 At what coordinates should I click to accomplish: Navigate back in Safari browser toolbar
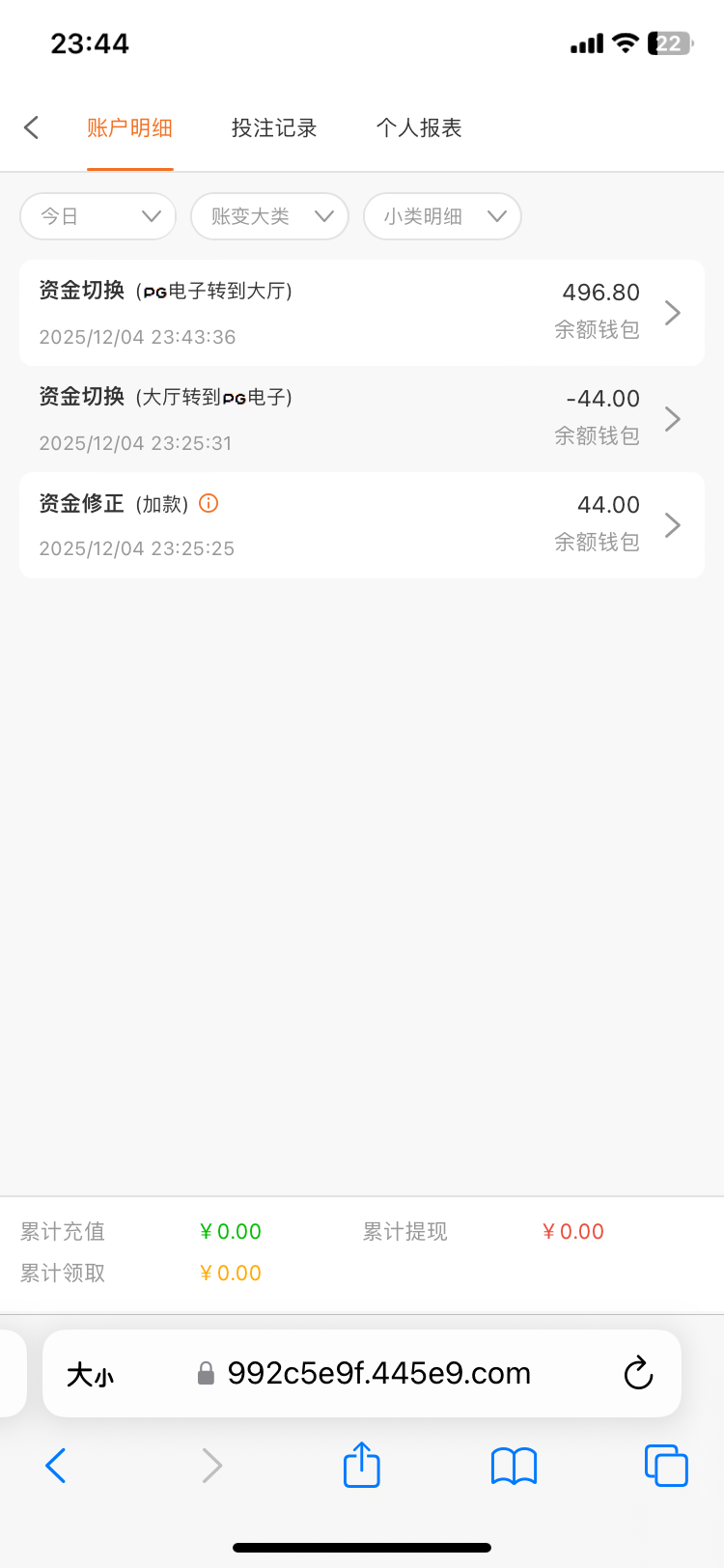(x=56, y=1466)
